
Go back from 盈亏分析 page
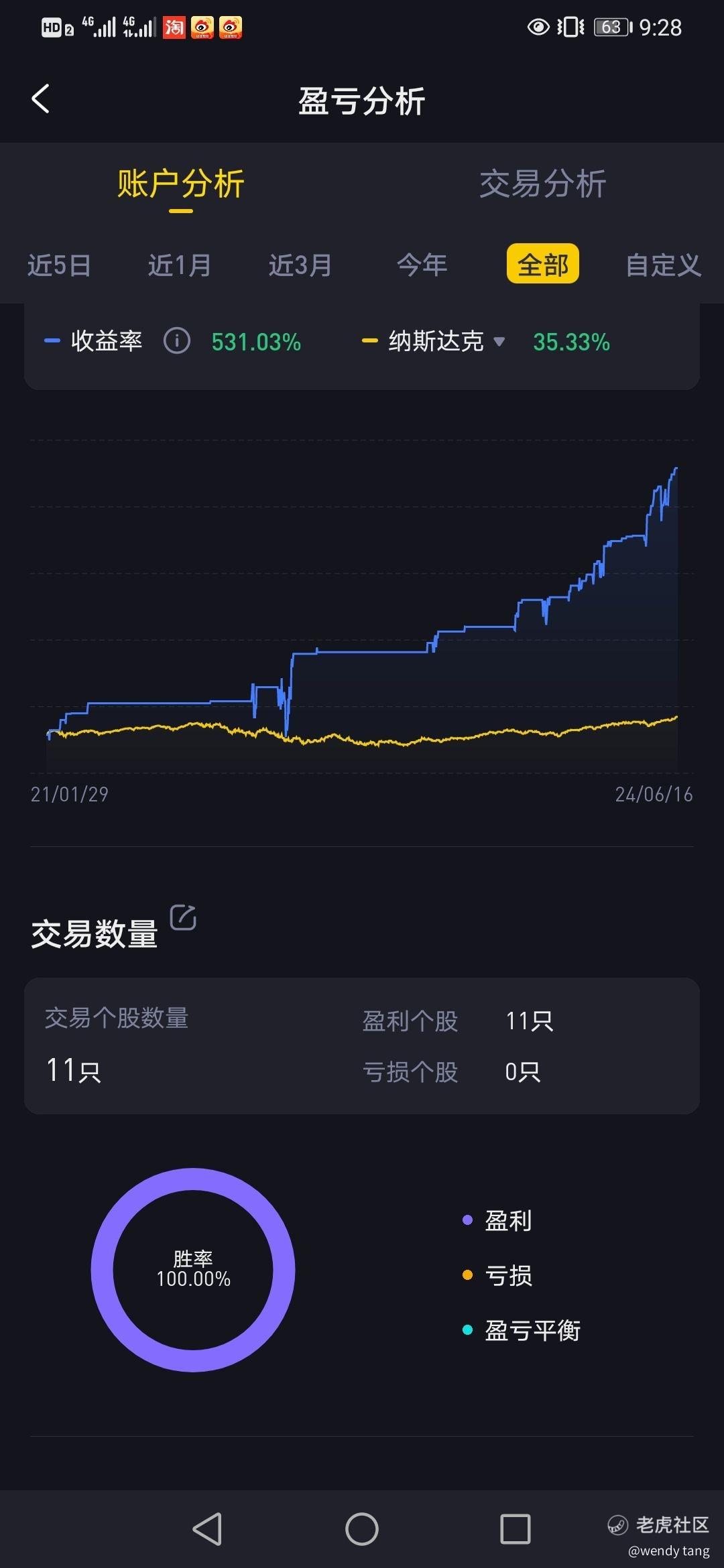point(41,99)
